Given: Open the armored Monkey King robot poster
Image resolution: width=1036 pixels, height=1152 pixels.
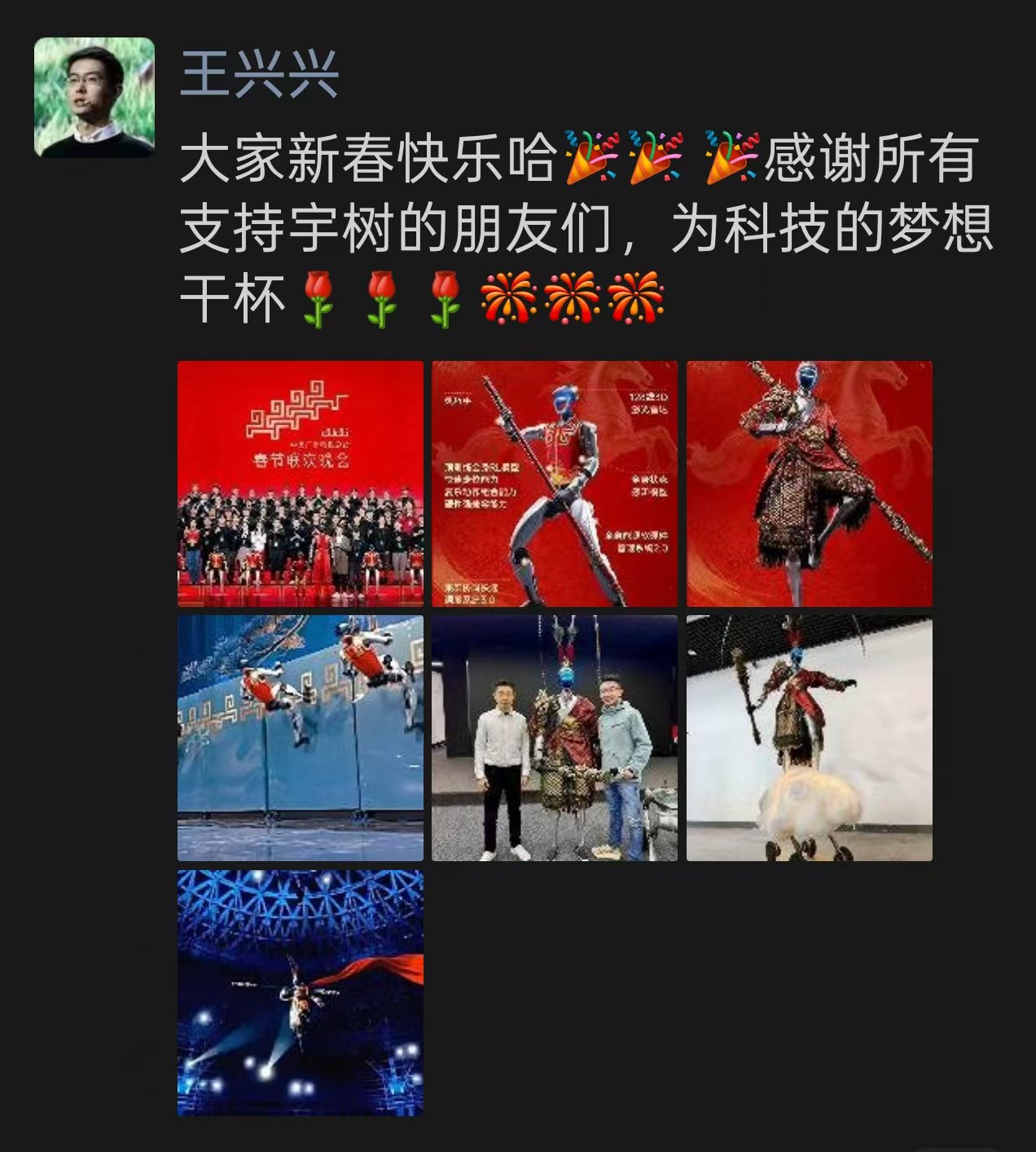Looking at the screenshot, I should (809, 484).
